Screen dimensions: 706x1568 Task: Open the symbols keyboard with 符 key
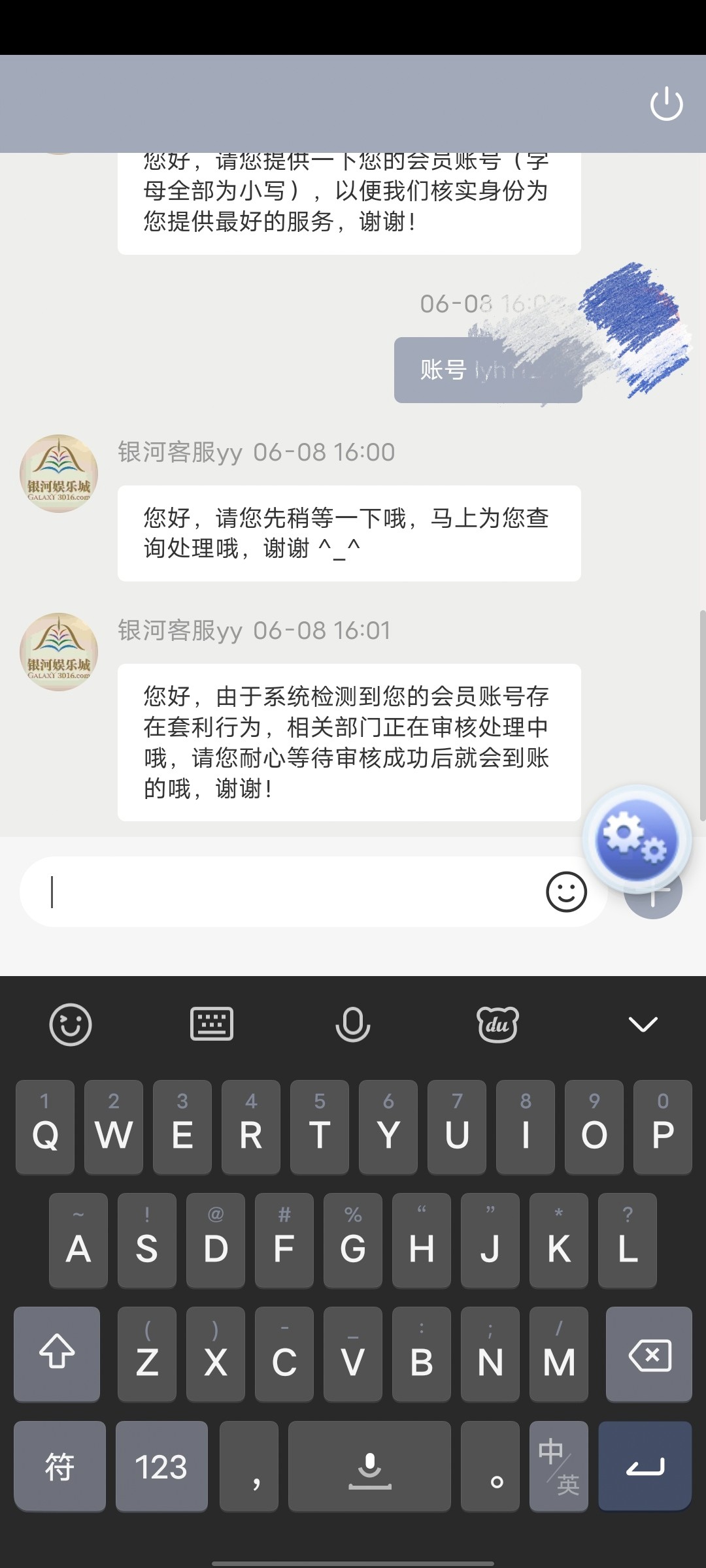[x=59, y=1467]
